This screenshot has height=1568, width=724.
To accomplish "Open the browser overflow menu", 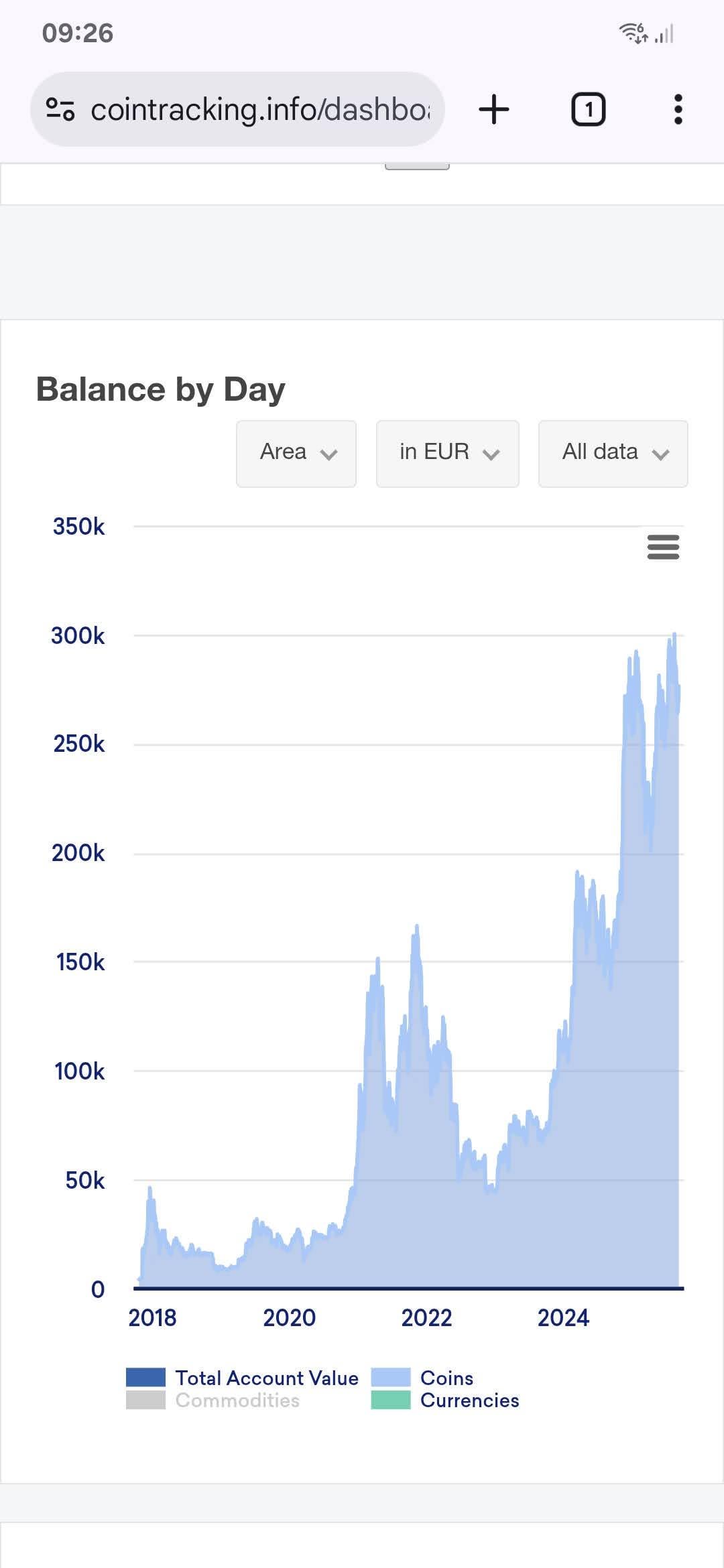I will (x=678, y=109).
